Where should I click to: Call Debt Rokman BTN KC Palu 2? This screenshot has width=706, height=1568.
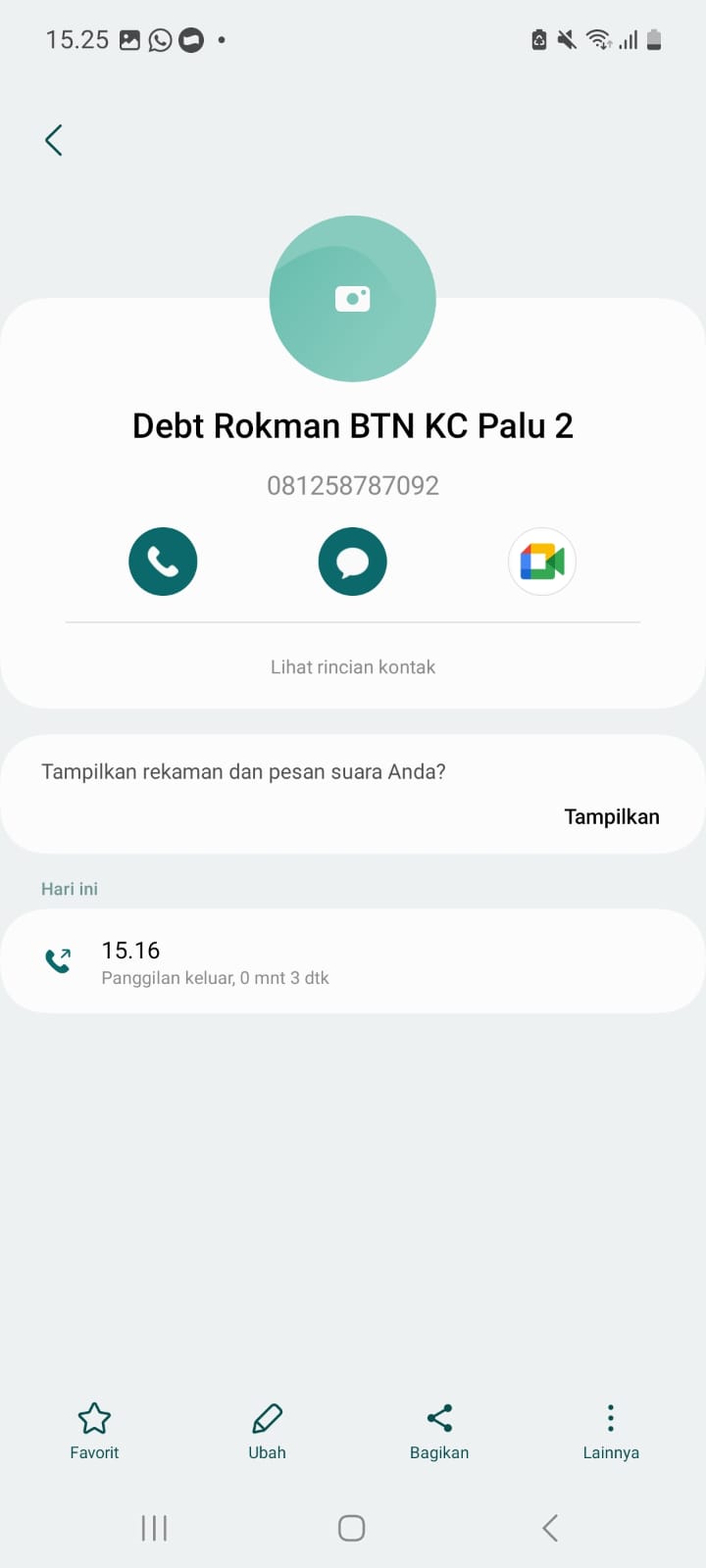tap(163, 562)
